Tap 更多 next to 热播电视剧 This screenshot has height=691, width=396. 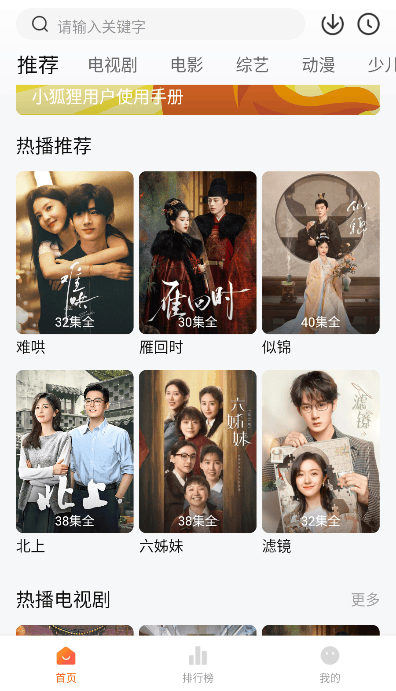[365, 599]
